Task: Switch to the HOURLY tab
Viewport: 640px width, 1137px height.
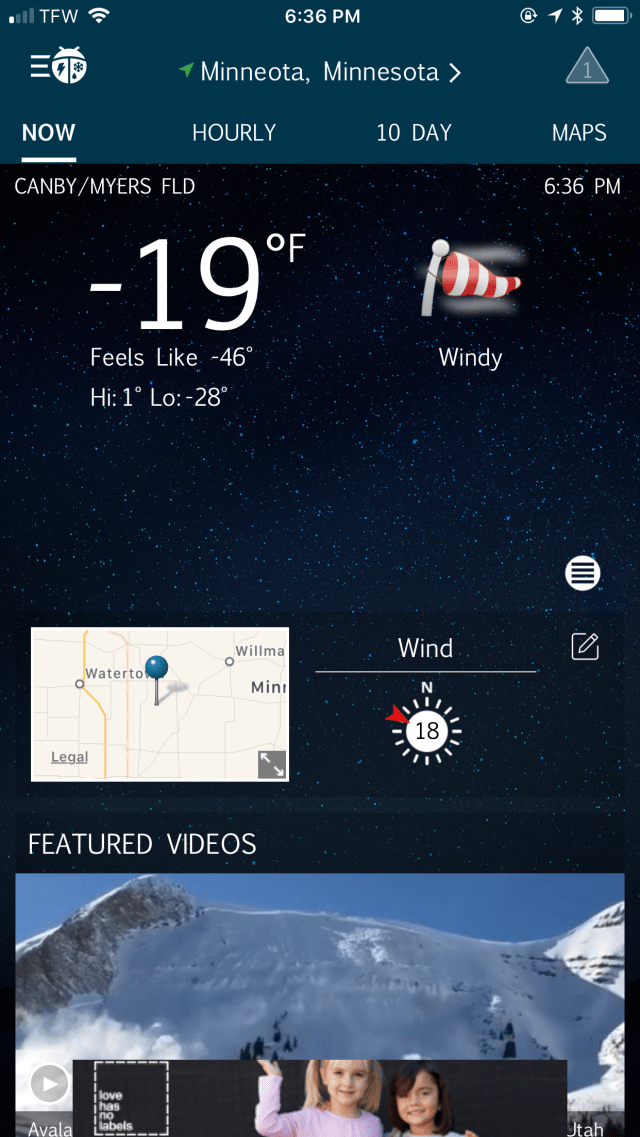Action: click(x=234, y=132)
